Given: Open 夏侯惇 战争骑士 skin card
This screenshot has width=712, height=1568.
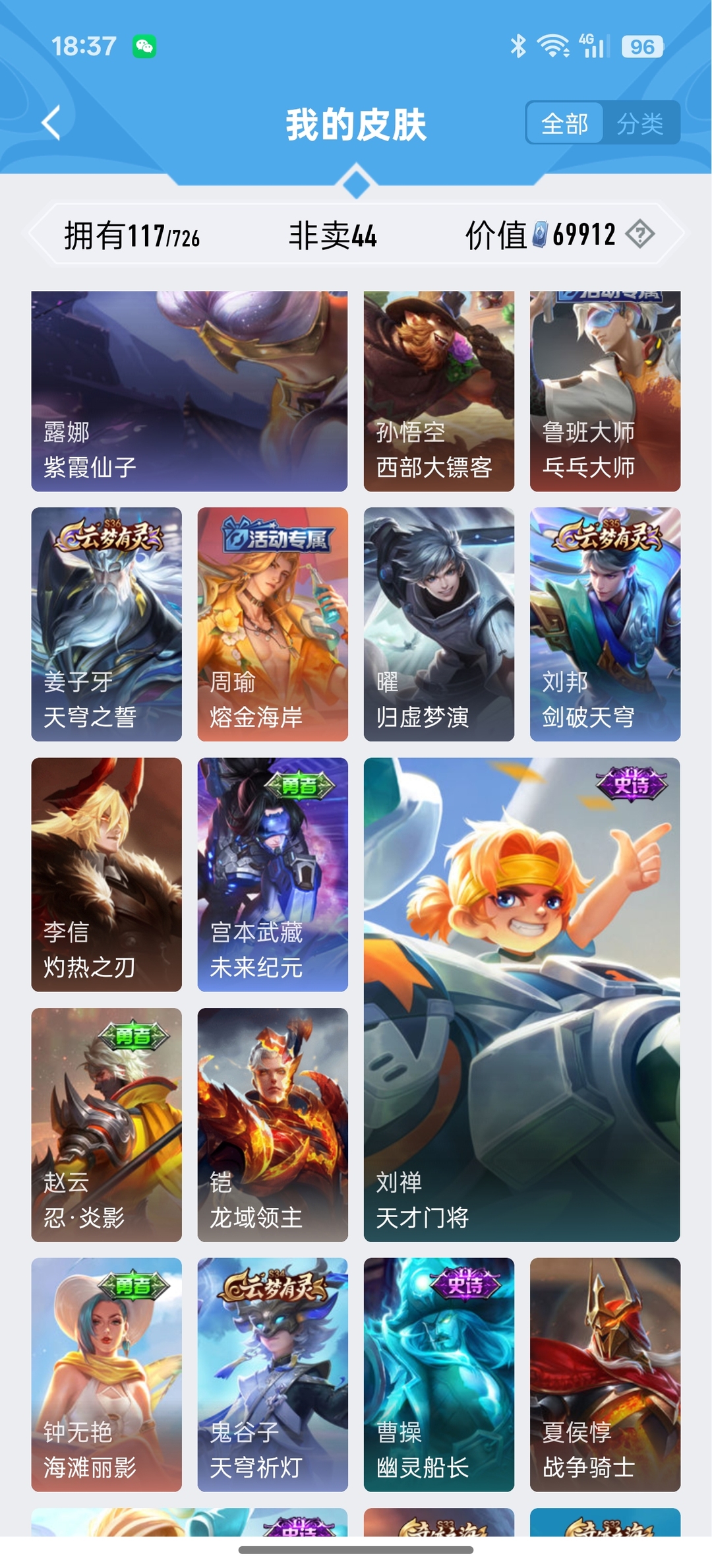Looking at the screenshot, I should (x=605, y=1375).
